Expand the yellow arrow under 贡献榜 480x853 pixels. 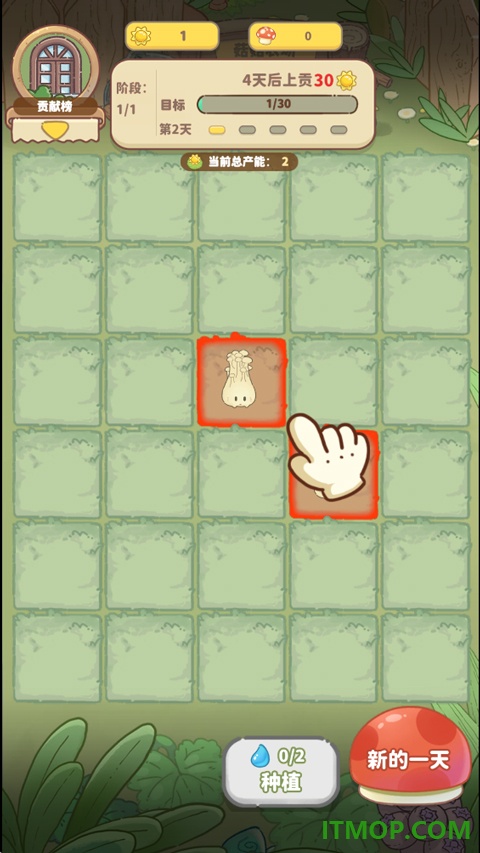(56, 130)
